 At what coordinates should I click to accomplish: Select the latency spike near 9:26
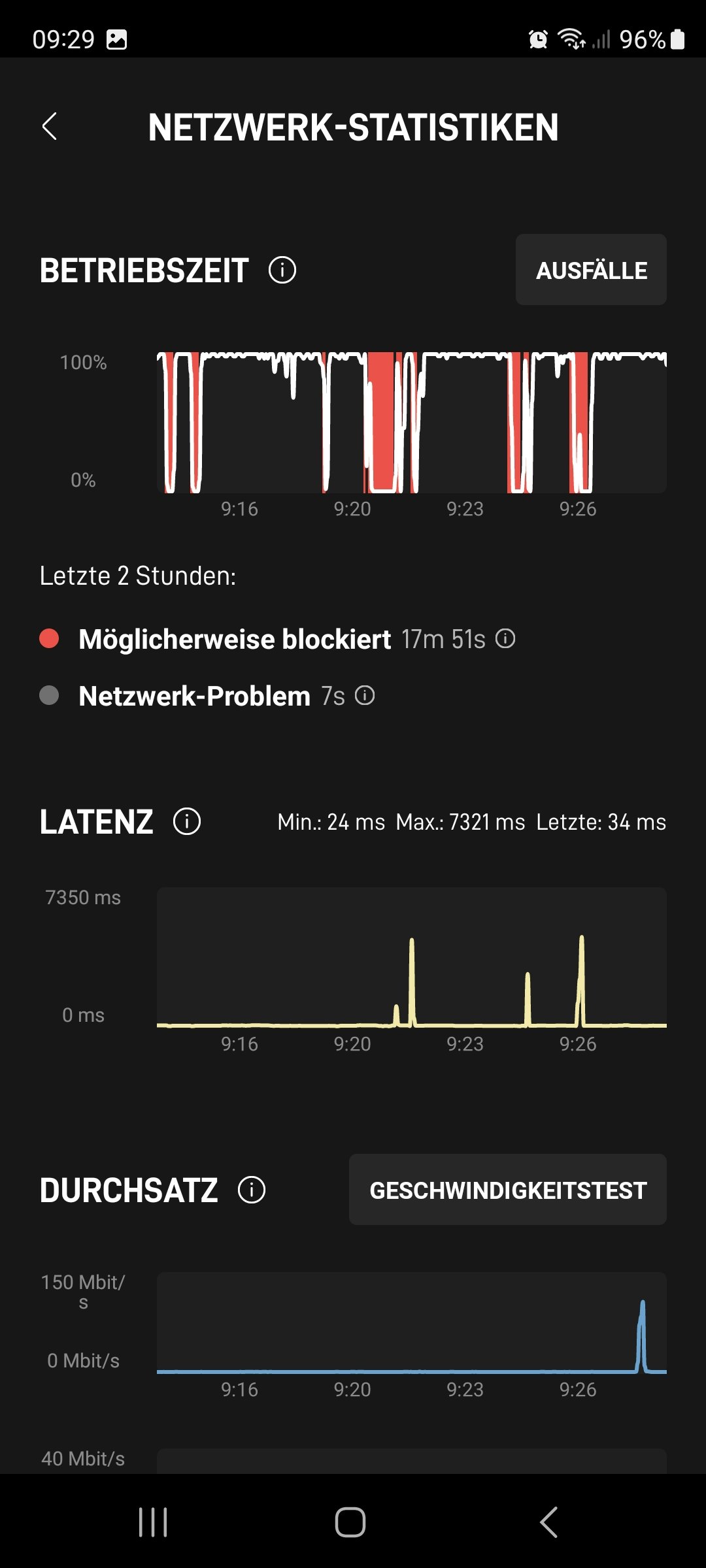point(580,960)
